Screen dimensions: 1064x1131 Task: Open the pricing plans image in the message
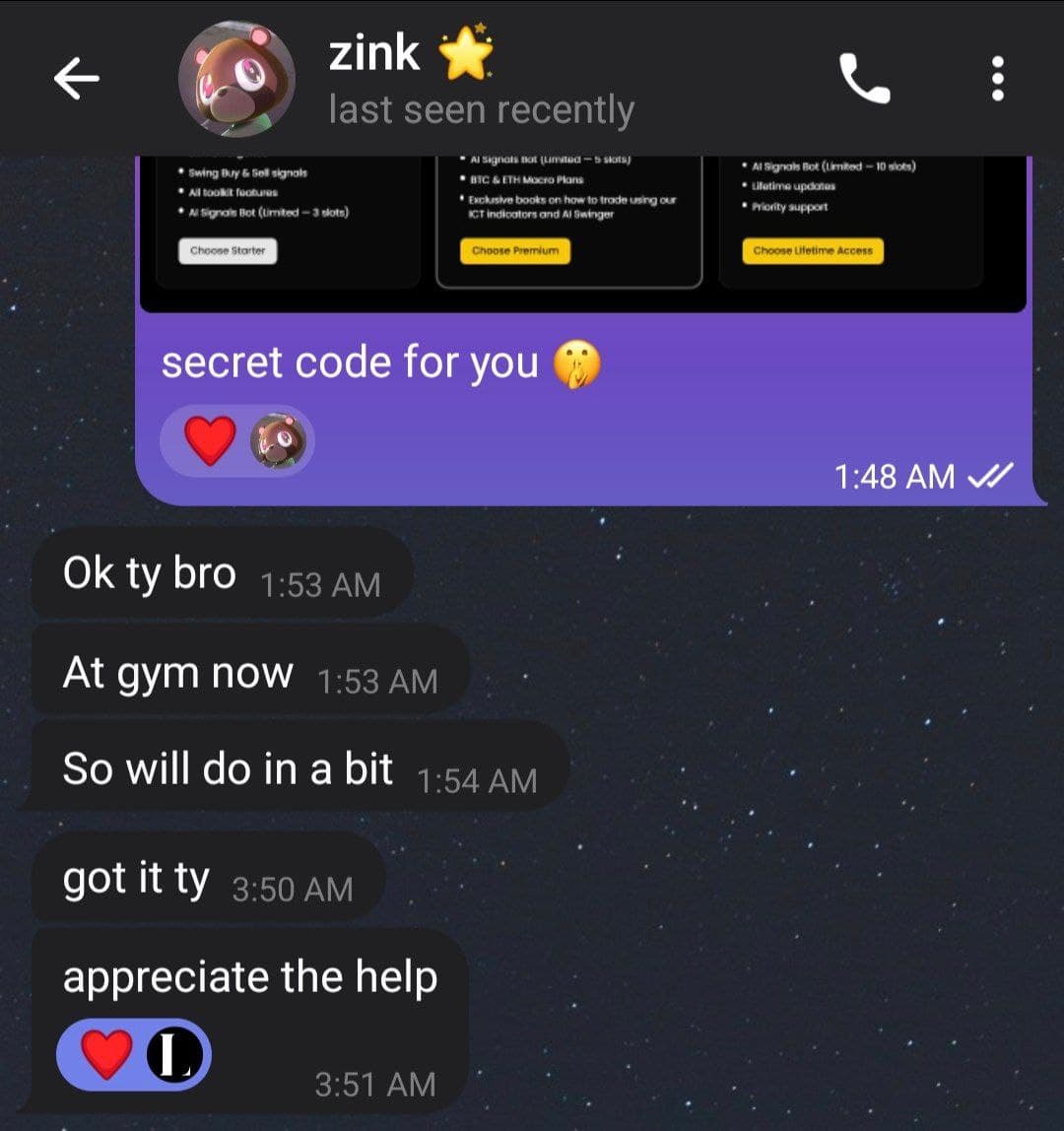pos(581,232)
